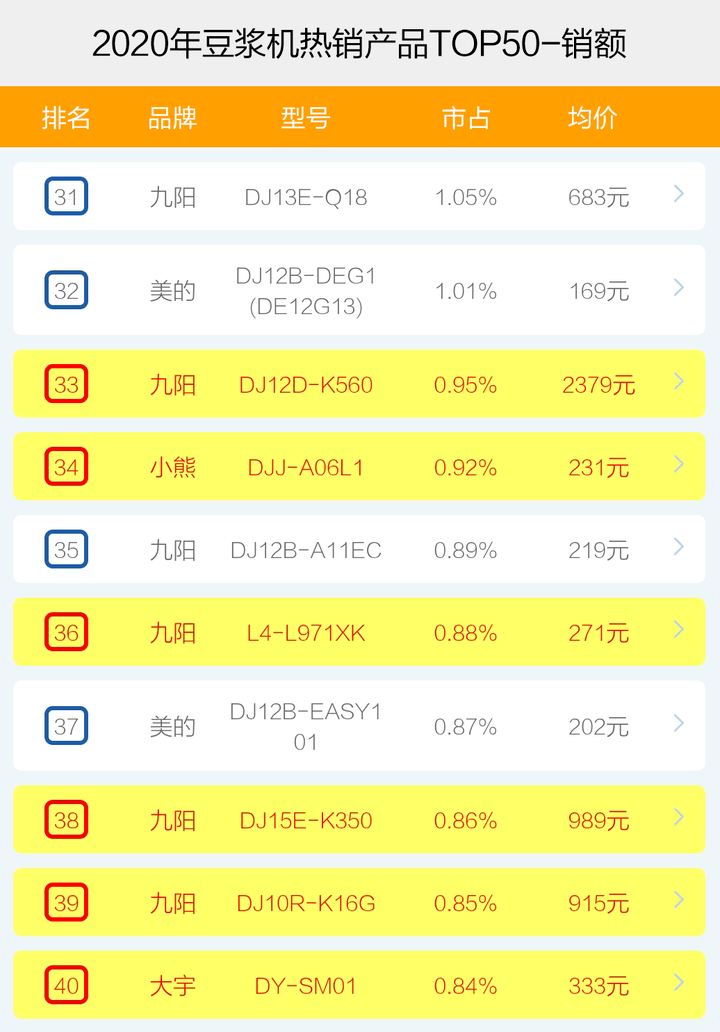
Task: Click the rank 34 badge next to 小熊
Action: tap(66, 467)
